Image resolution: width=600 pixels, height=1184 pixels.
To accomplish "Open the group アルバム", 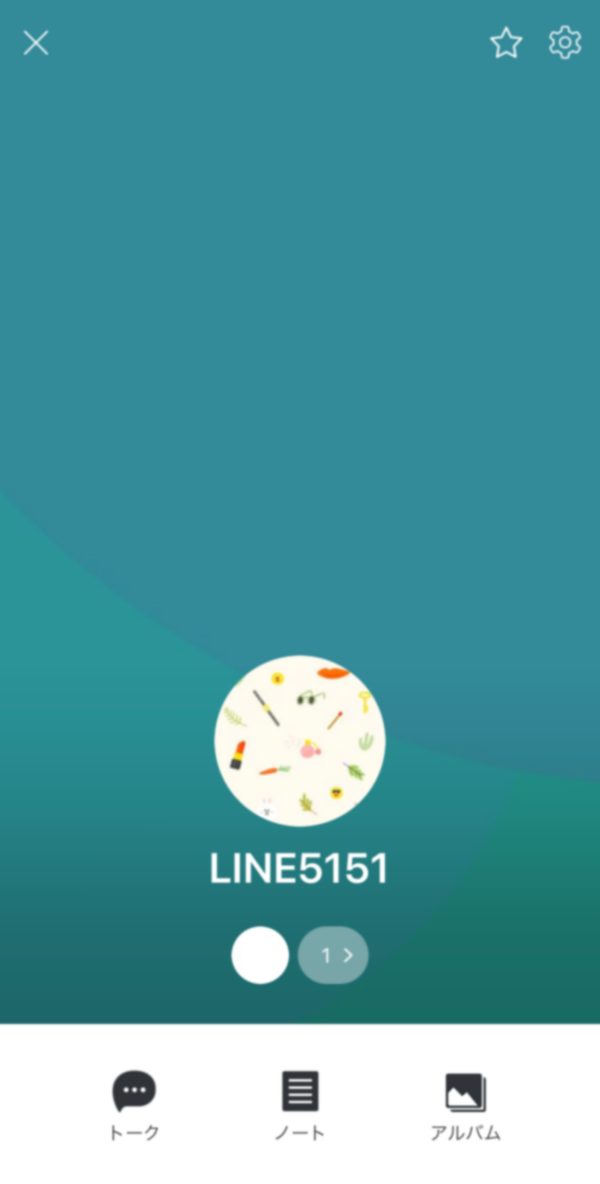I will click(465, 1104).
